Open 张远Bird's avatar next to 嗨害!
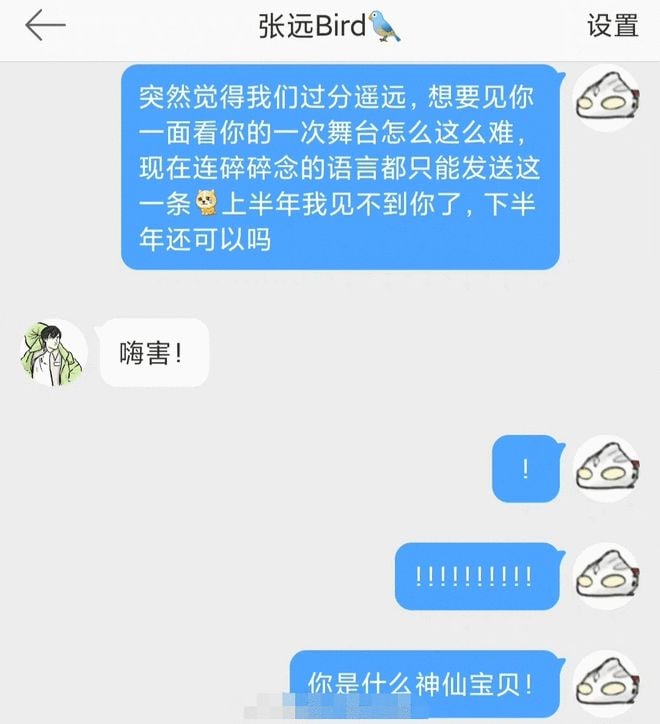Viewport: 660px width, 724px height. [53, 352]
